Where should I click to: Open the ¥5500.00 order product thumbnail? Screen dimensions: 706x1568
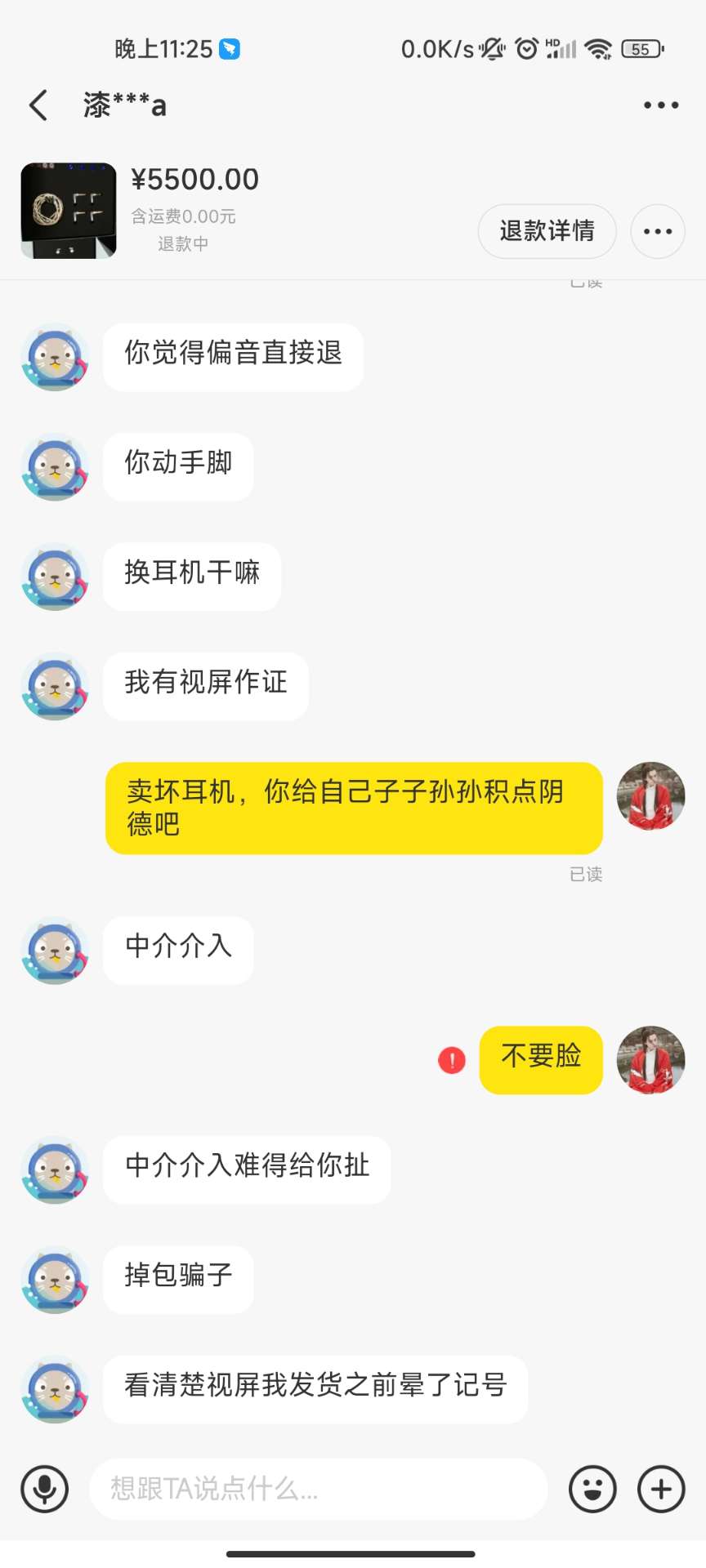tap(69, 211)
